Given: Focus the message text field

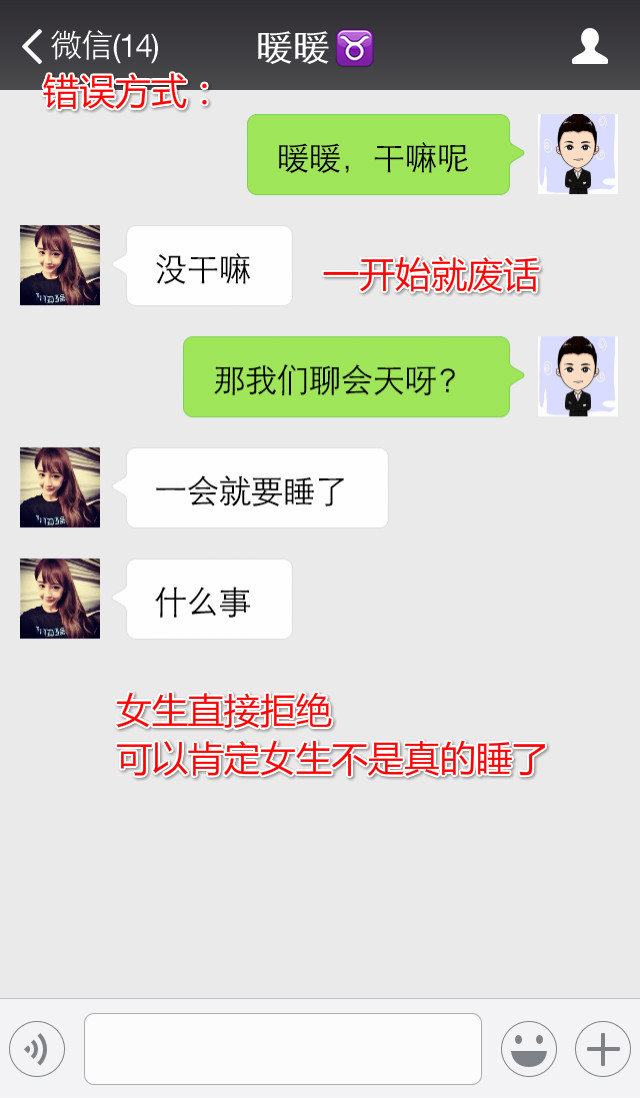Looking at the screenshot, I should (282, 1049).
